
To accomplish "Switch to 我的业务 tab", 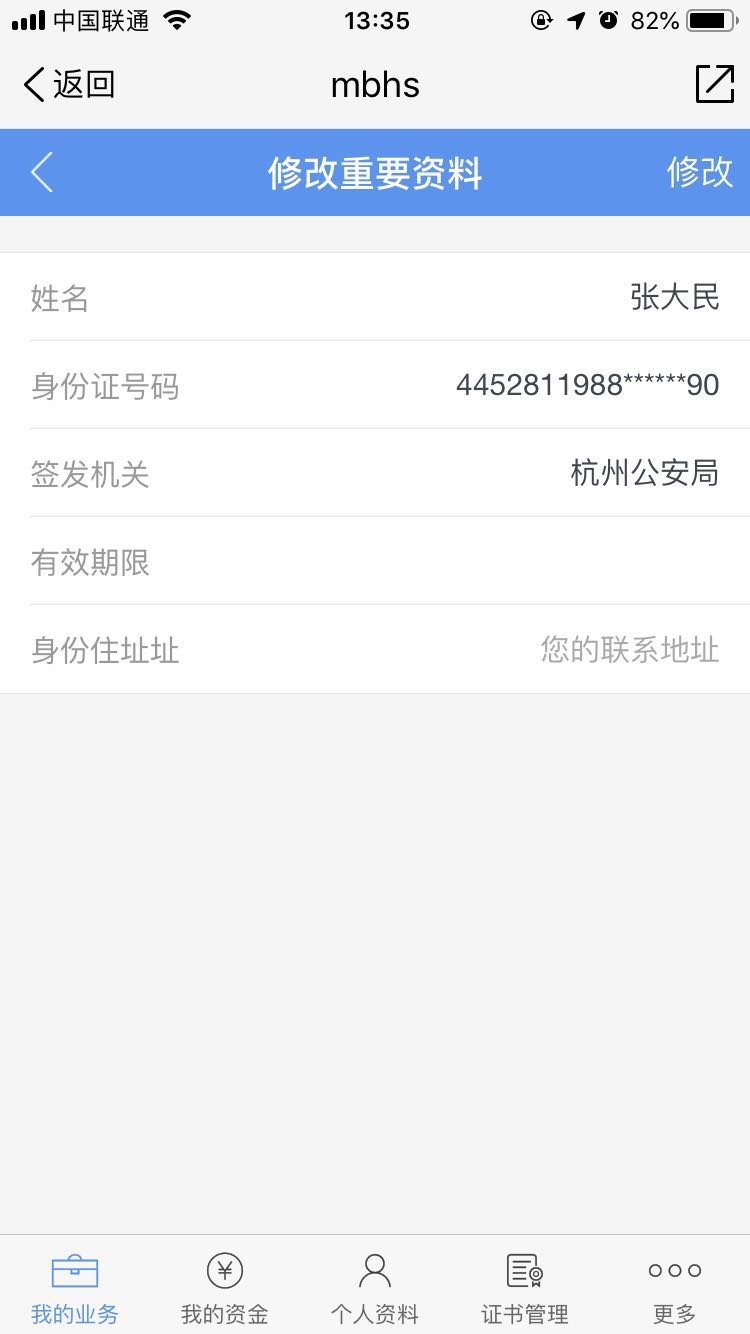I will point(75,1287).
